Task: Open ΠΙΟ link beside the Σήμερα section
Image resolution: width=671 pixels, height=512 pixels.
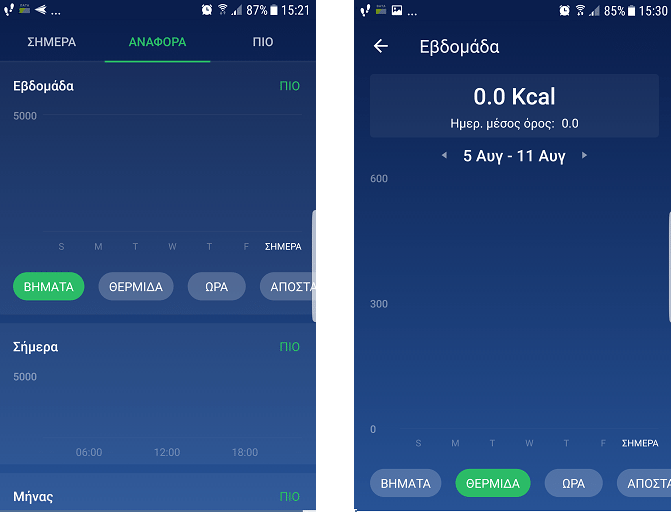Action: 289,347
